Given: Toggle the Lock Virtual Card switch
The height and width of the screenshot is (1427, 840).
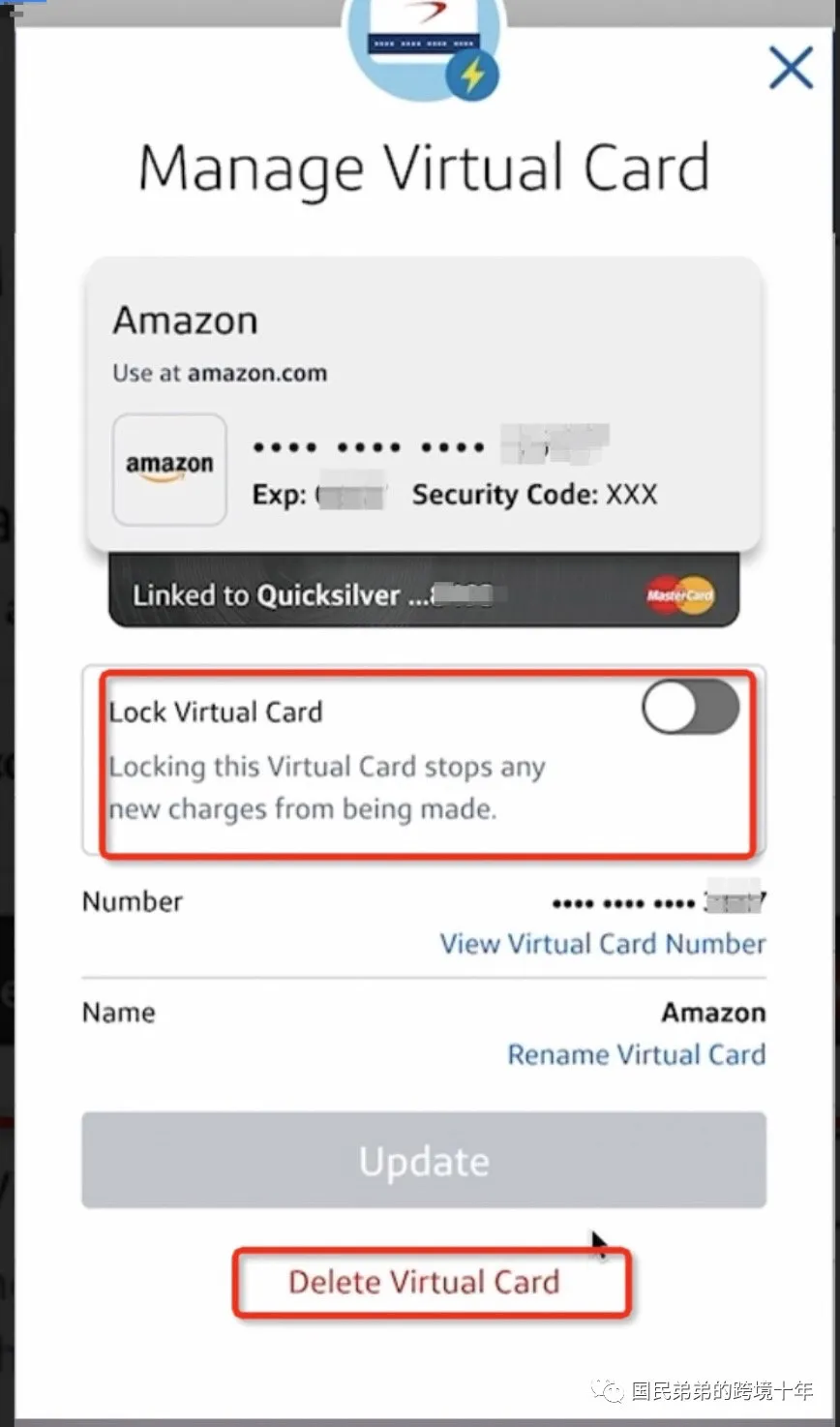Looking at the screenshot, I should (690, 707).
